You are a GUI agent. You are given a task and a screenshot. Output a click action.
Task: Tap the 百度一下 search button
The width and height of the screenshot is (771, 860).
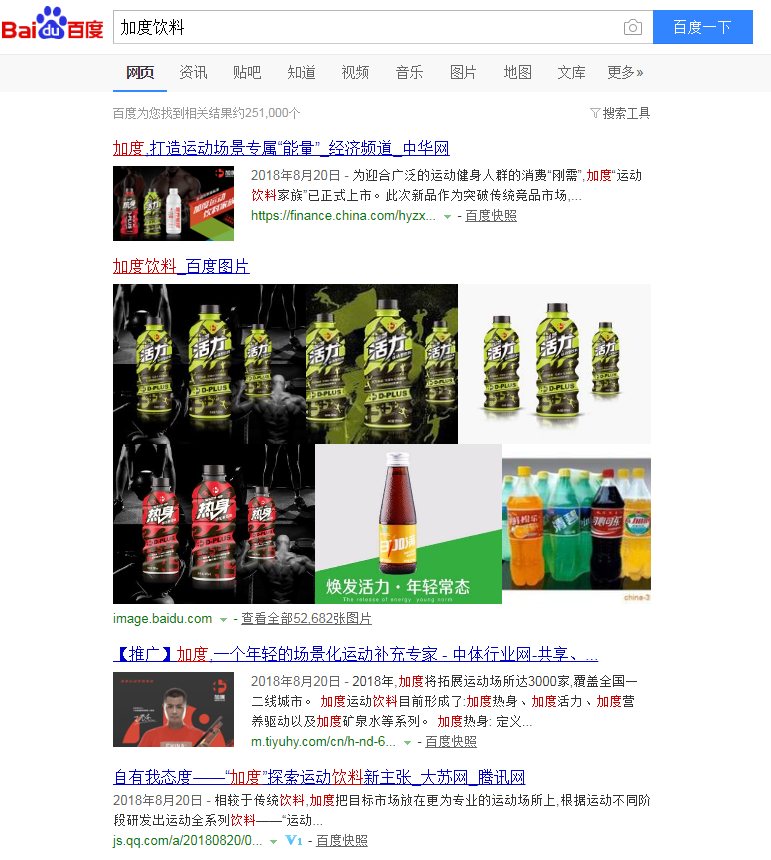702,27
